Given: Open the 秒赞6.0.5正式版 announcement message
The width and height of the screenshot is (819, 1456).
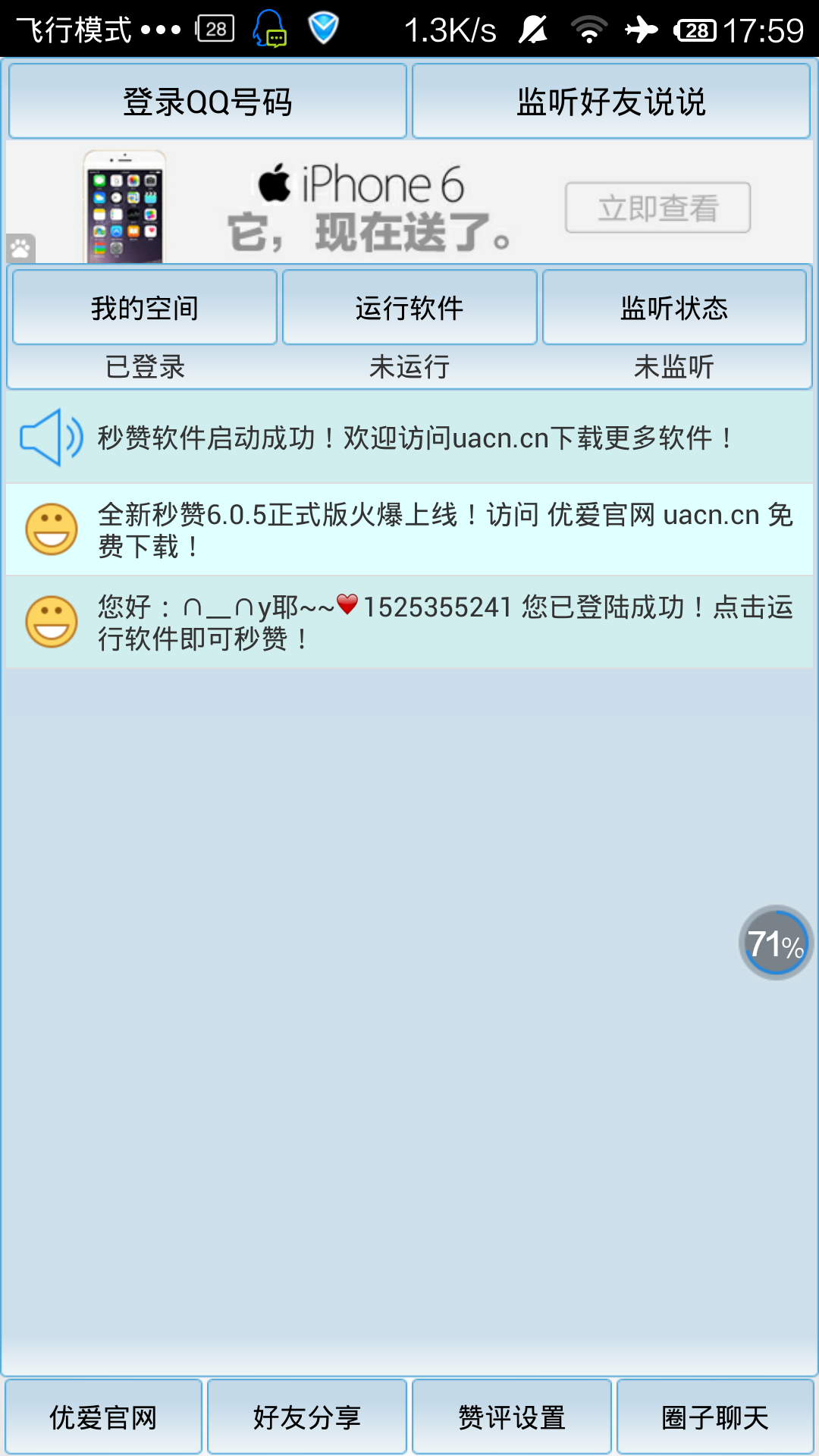Looking at the screenshot, I should pyautogui.click(x=444, y=530).
